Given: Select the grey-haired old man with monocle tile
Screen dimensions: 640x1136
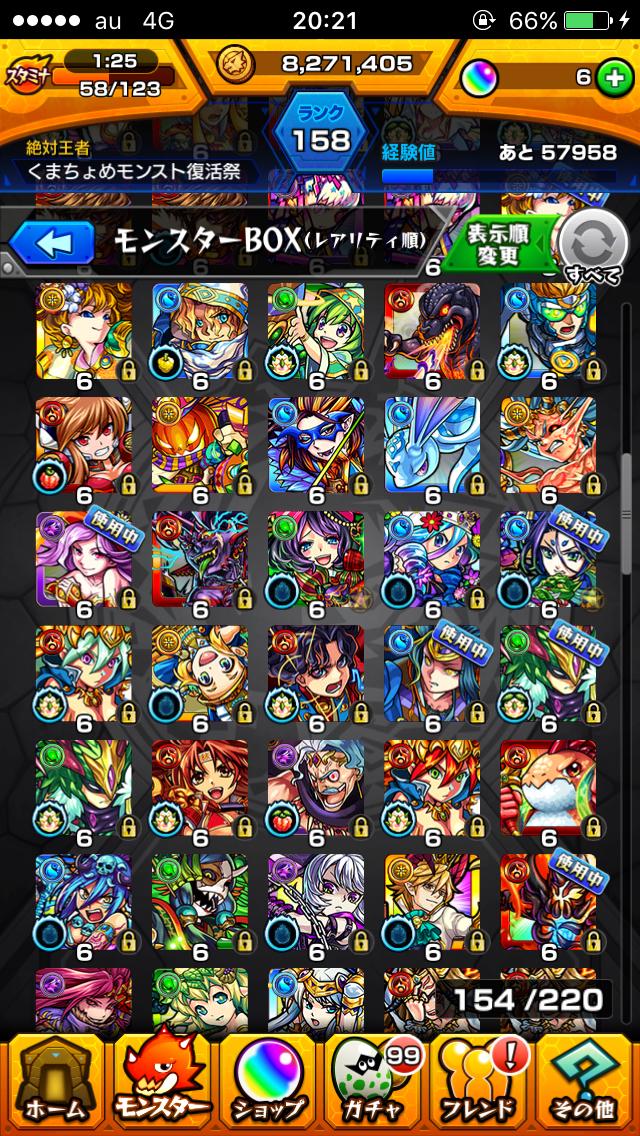Looking at the screenshot, I should point(316,788).
